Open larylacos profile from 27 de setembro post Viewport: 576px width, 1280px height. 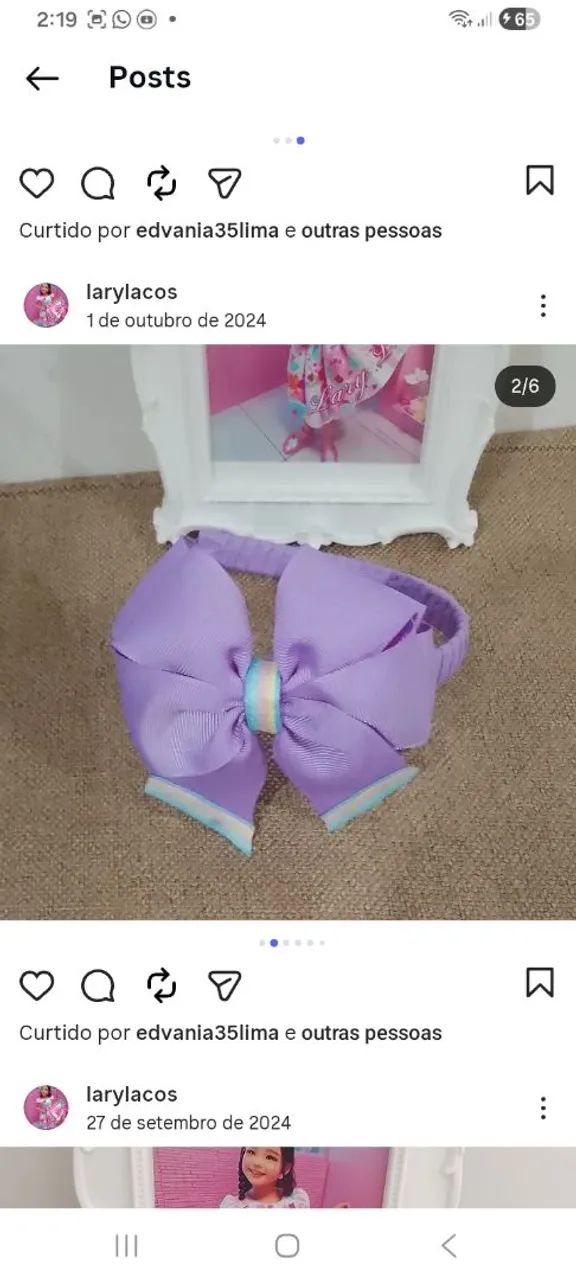[x=132, y=1094]
